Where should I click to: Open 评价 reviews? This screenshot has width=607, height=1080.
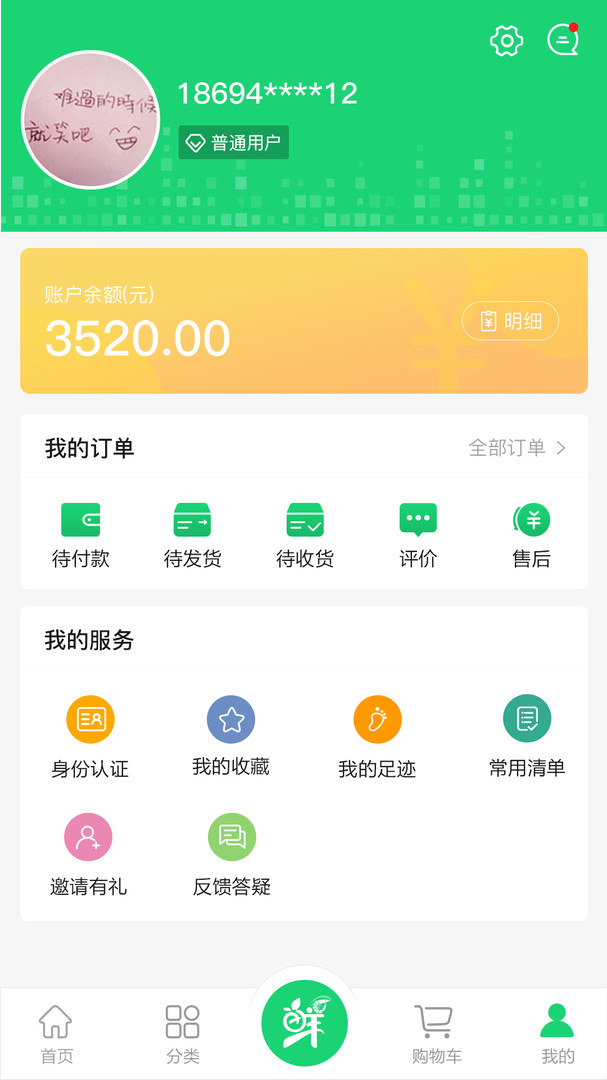[418, 536]
